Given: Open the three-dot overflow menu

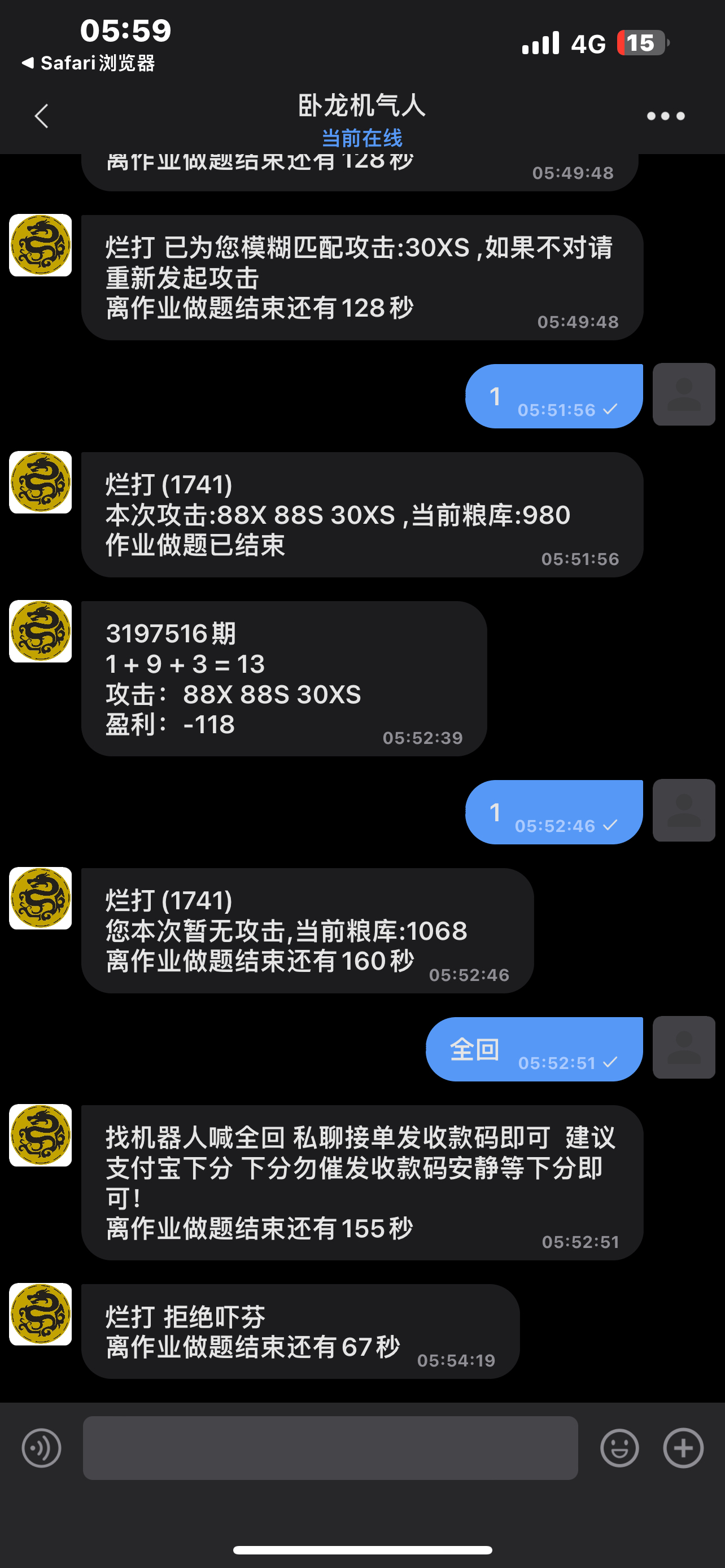Looking at the screenshot, I should 665,116.
